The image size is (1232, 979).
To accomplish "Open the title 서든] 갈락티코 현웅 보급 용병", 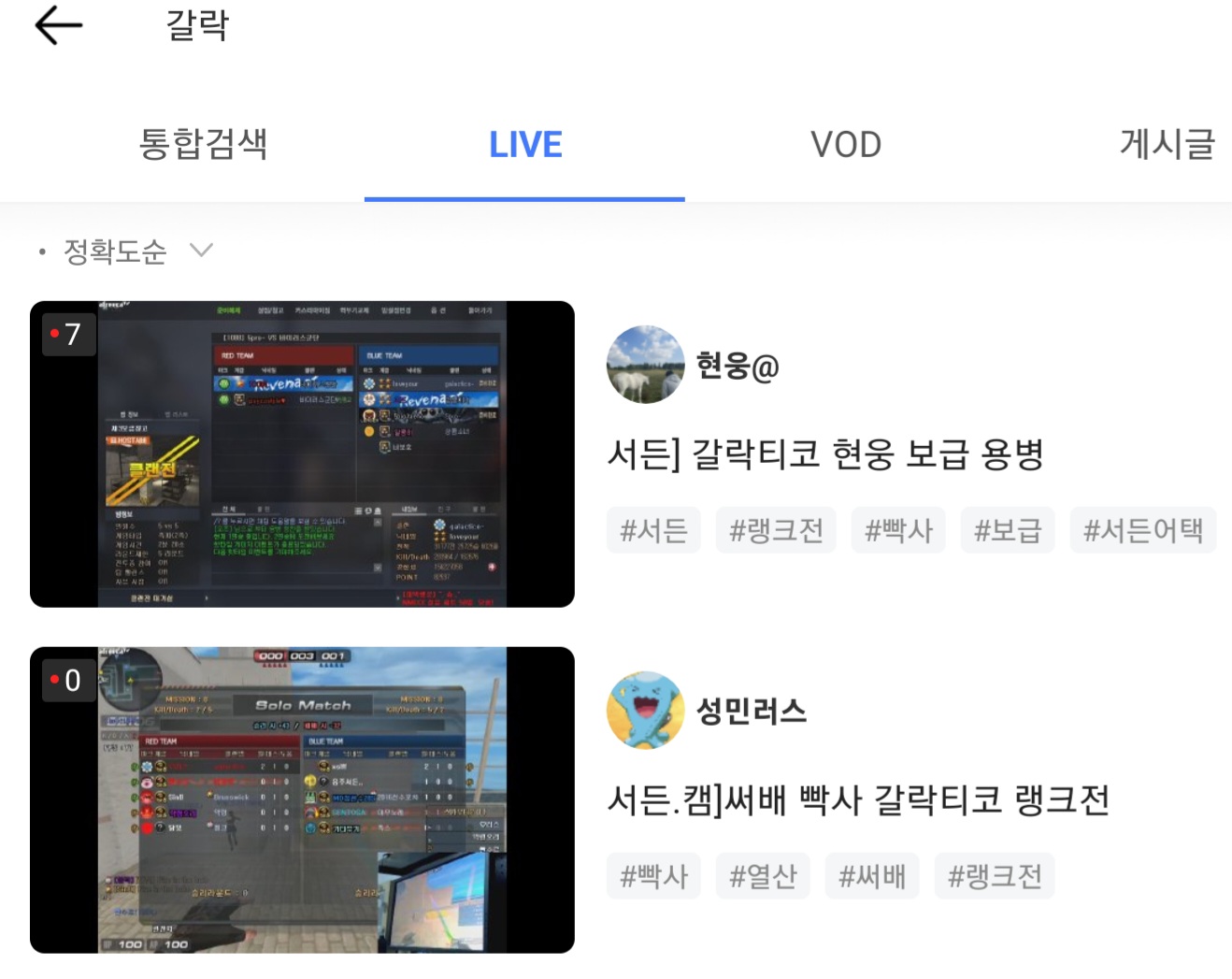I will 825,454.
